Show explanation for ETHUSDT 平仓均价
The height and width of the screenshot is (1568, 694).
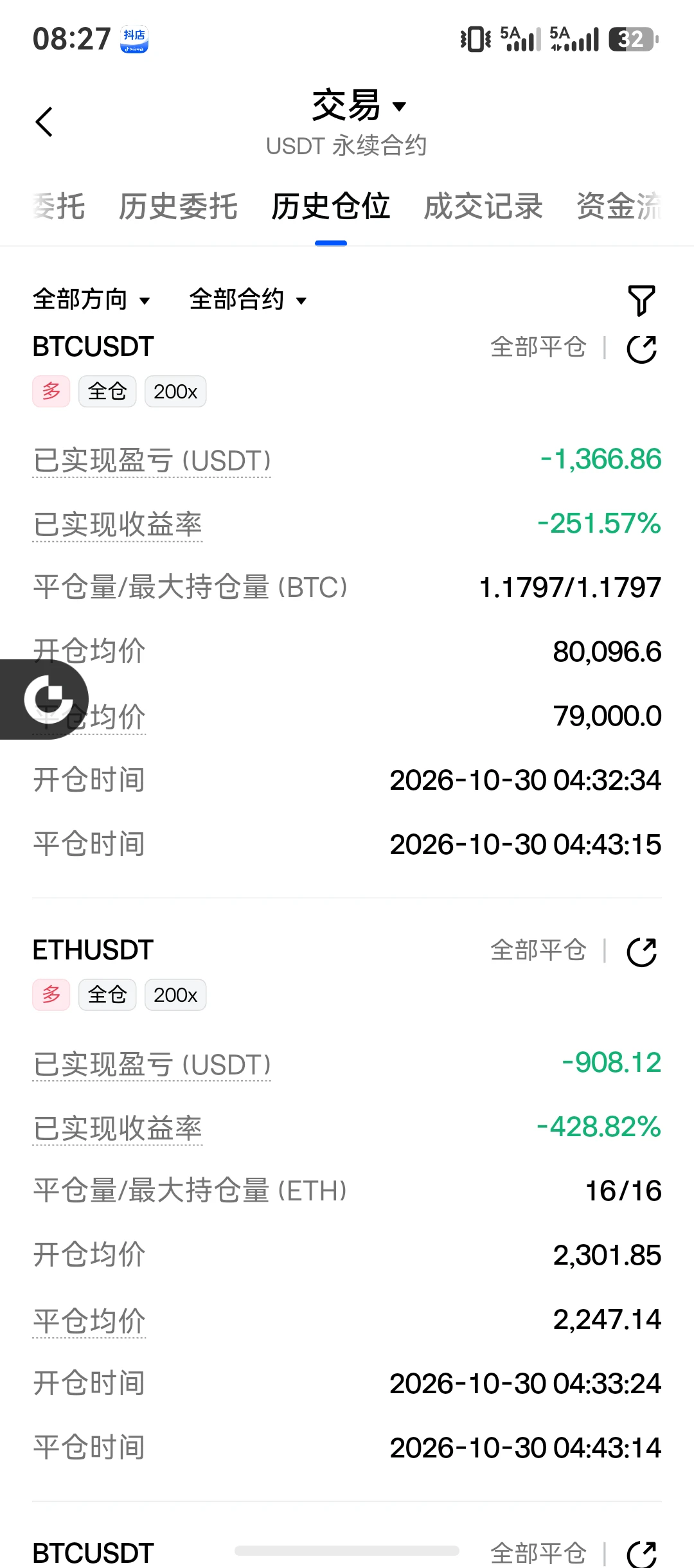coord(89,1321)
